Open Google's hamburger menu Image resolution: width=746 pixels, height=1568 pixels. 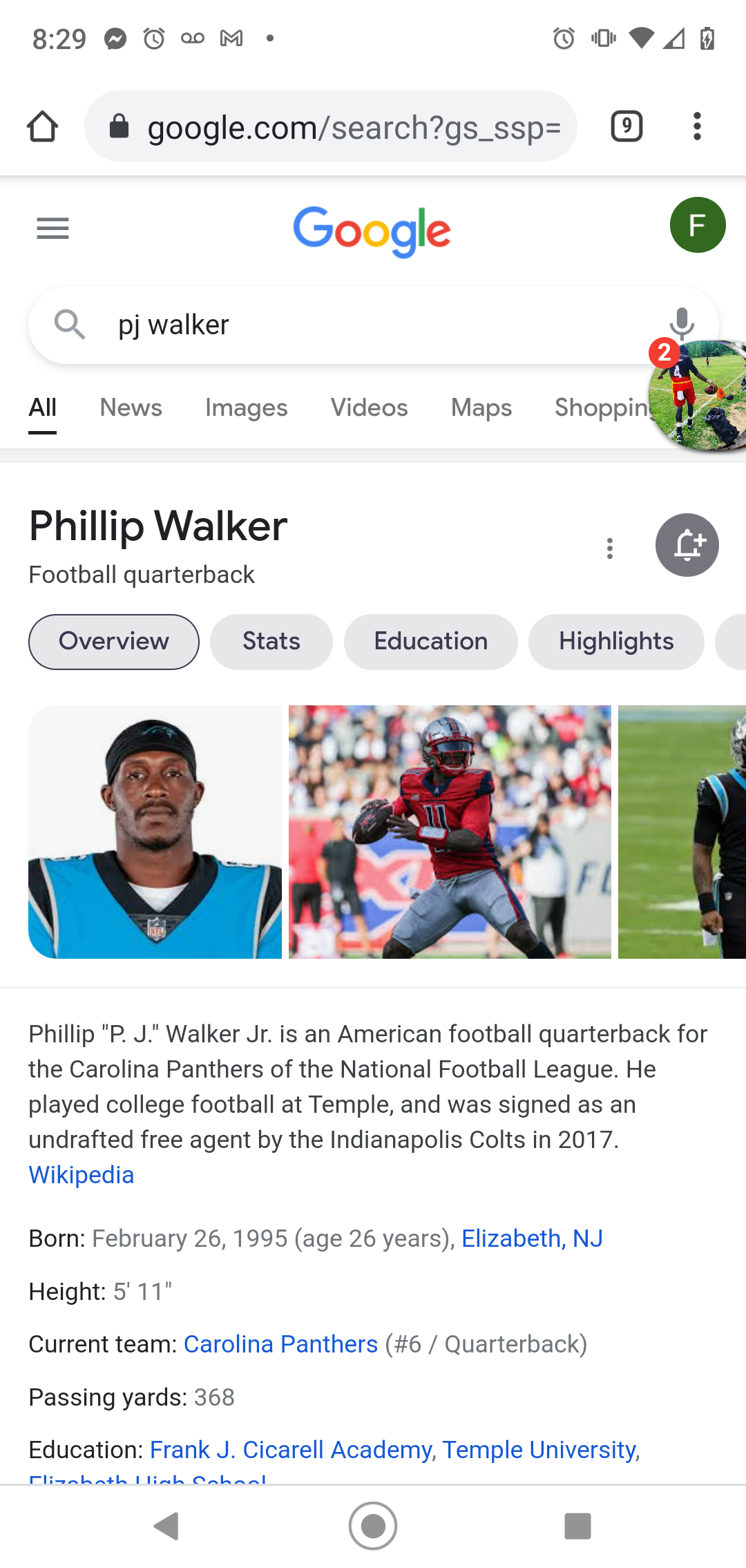(52, 228)
